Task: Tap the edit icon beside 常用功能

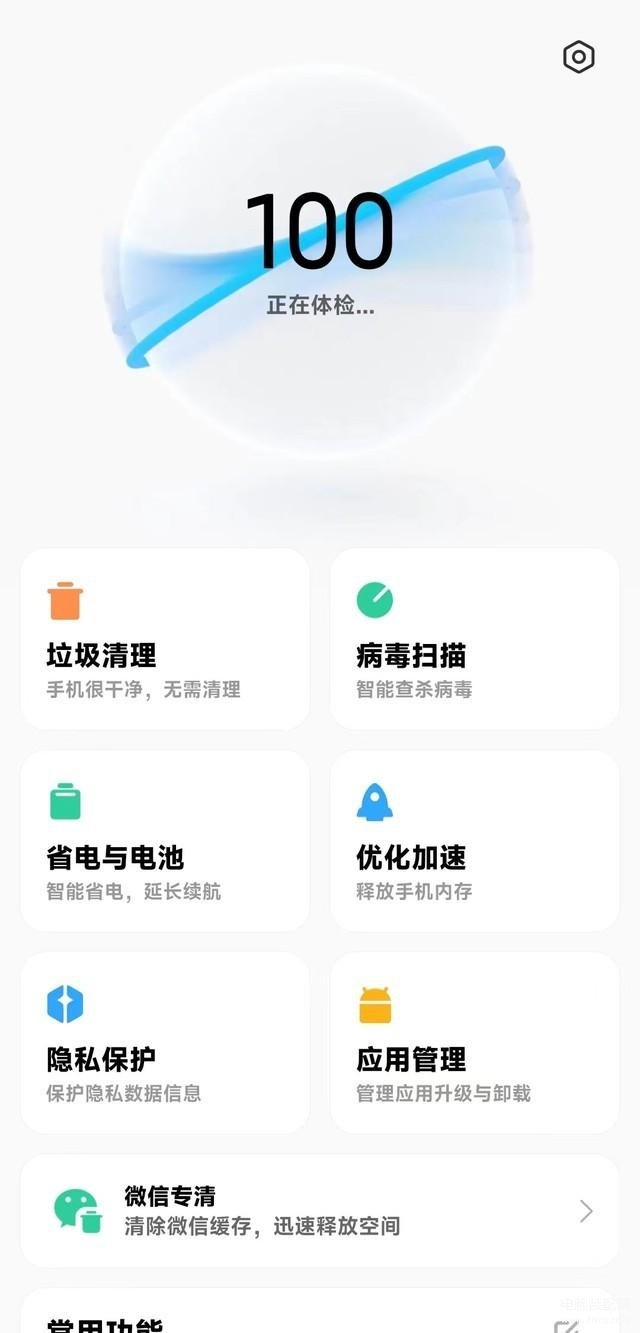Action: (x=566, y=1326)
